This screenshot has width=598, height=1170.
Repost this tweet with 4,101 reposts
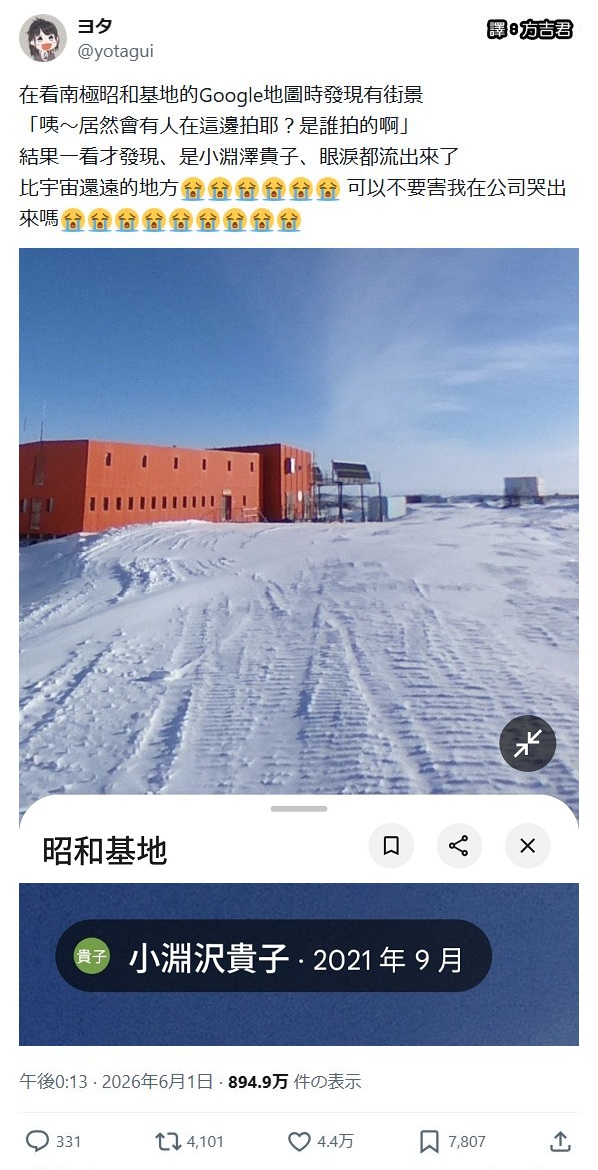coord(189,1141)
